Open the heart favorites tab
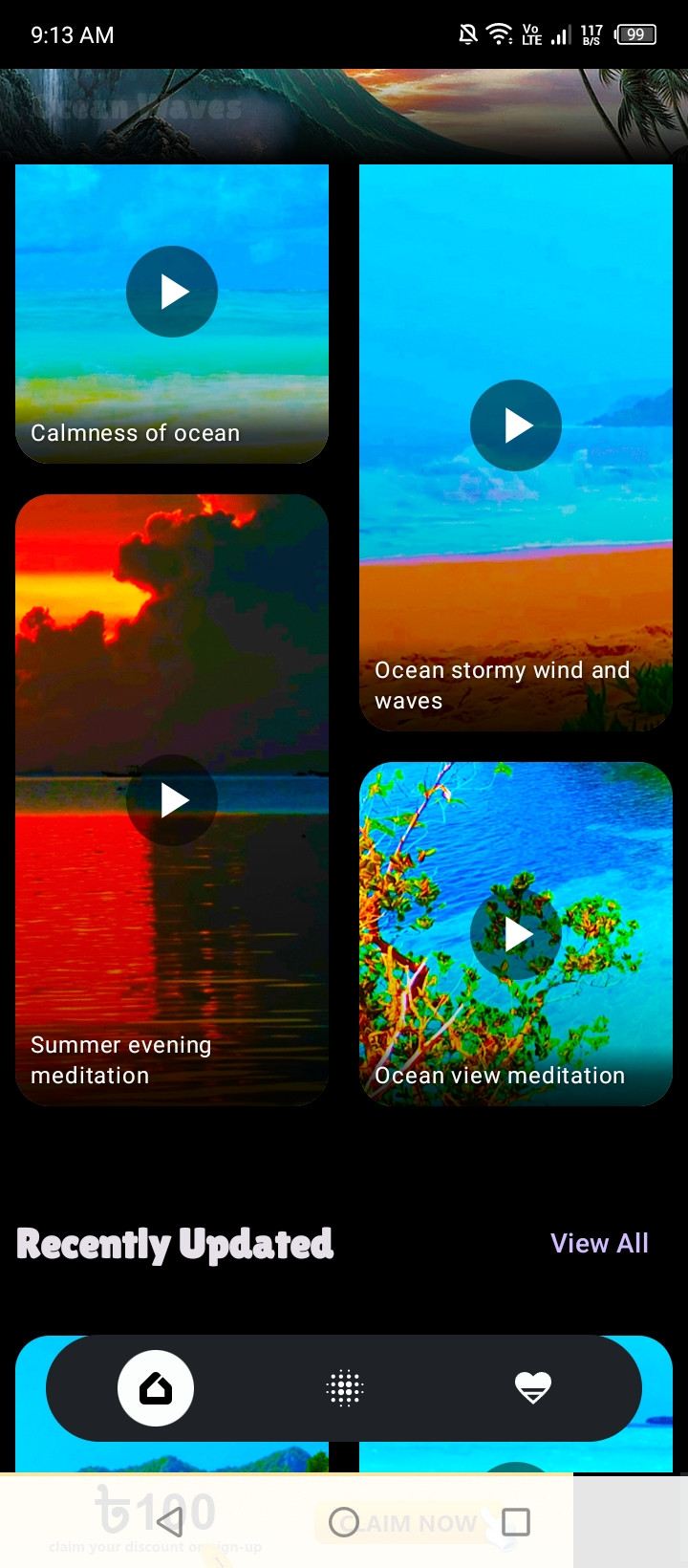 533,1388
